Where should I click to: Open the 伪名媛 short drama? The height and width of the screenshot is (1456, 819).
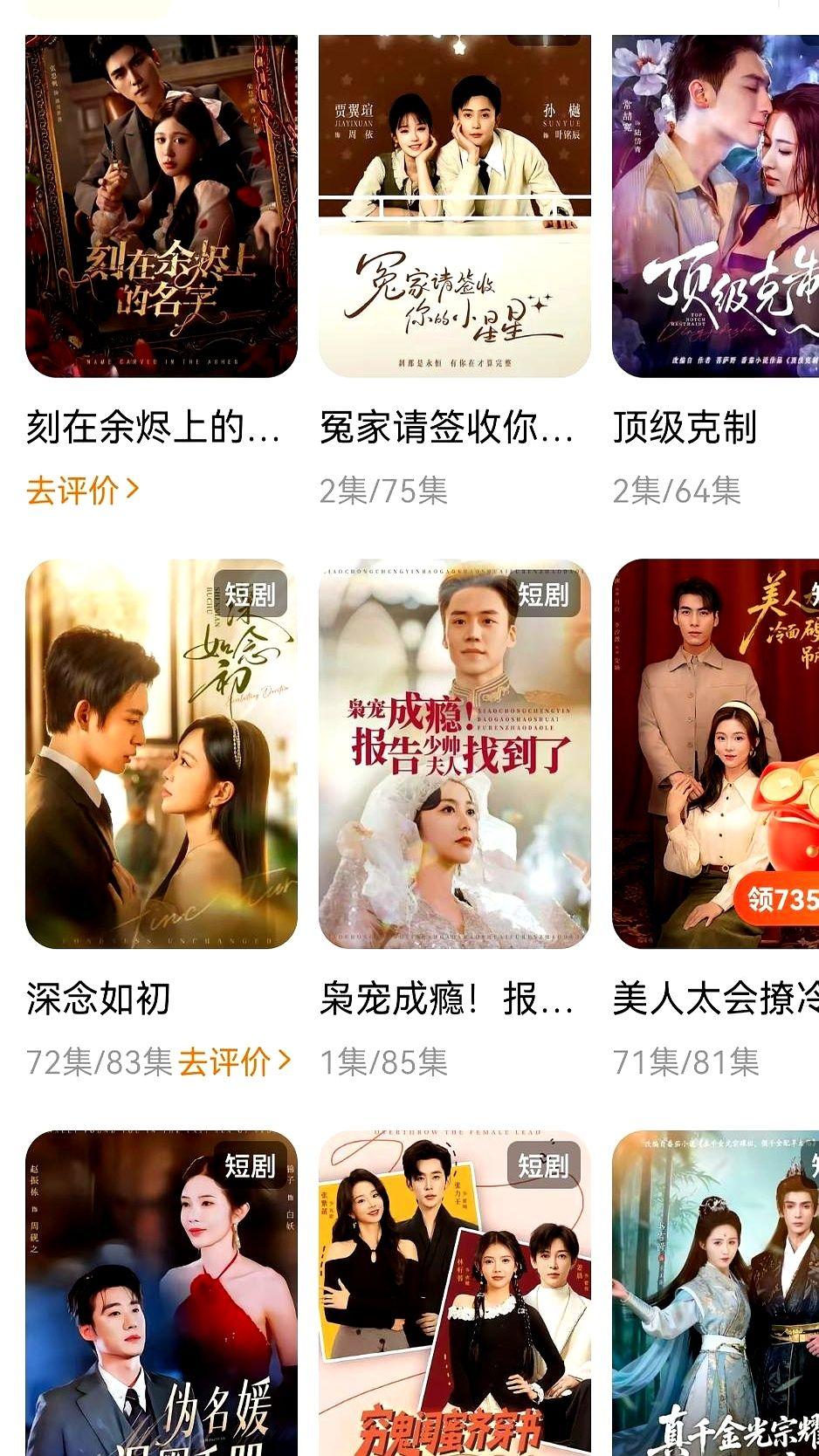point(162,1292)
